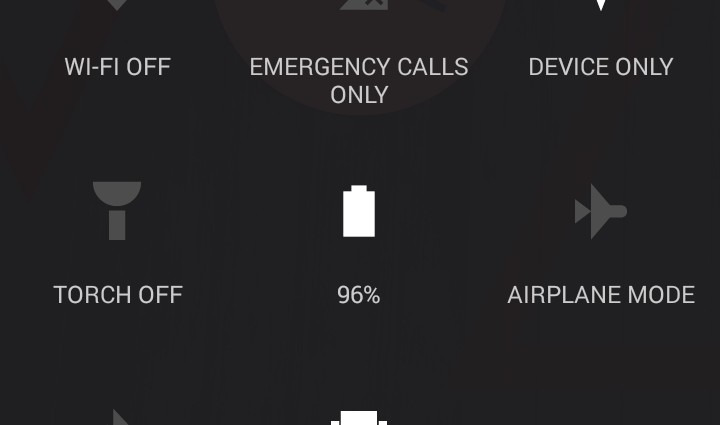Image resolution: width=720 pixels, height=425 pixels.
Task: Tap the Device Only location tile
Action: (601, 50)
